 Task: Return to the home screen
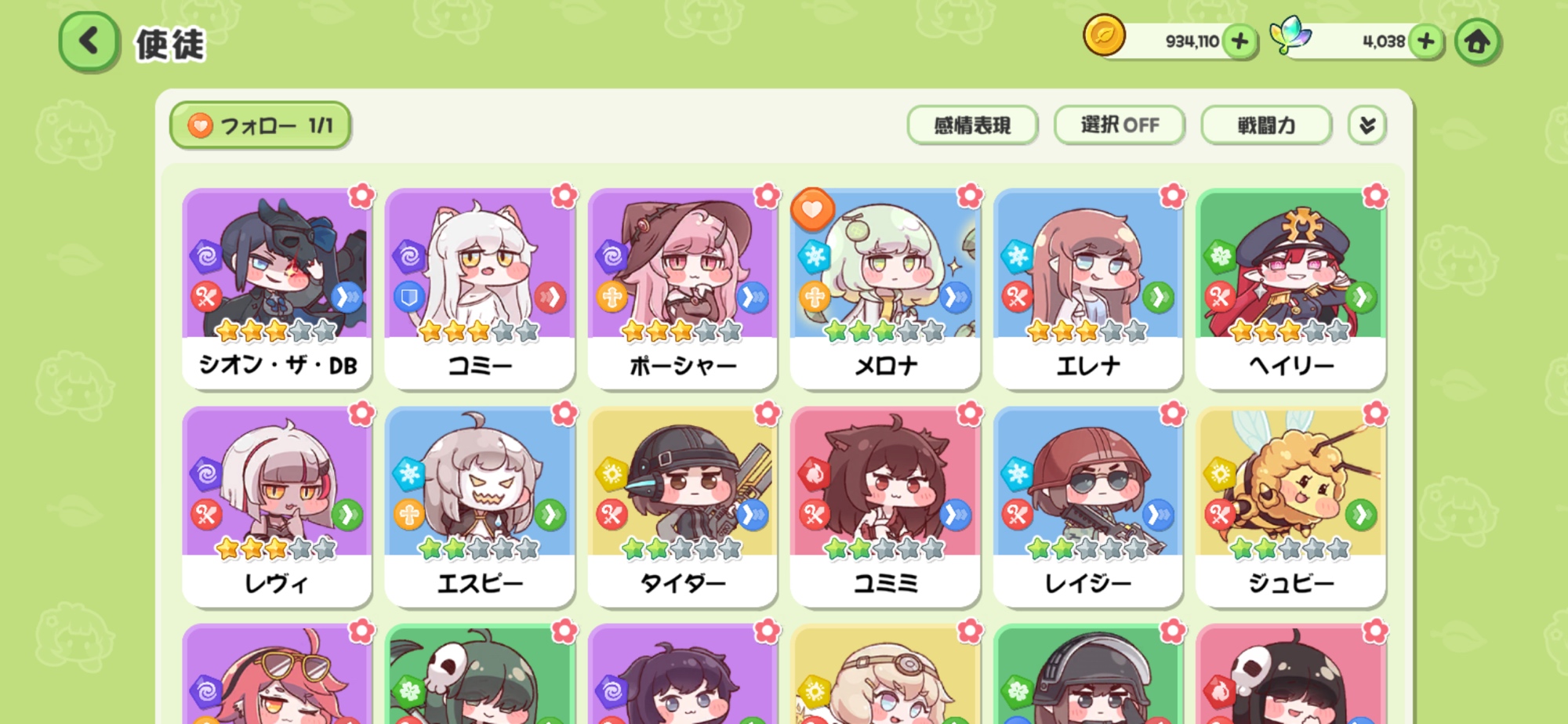pyautogui.click(x=1477, y=42)
